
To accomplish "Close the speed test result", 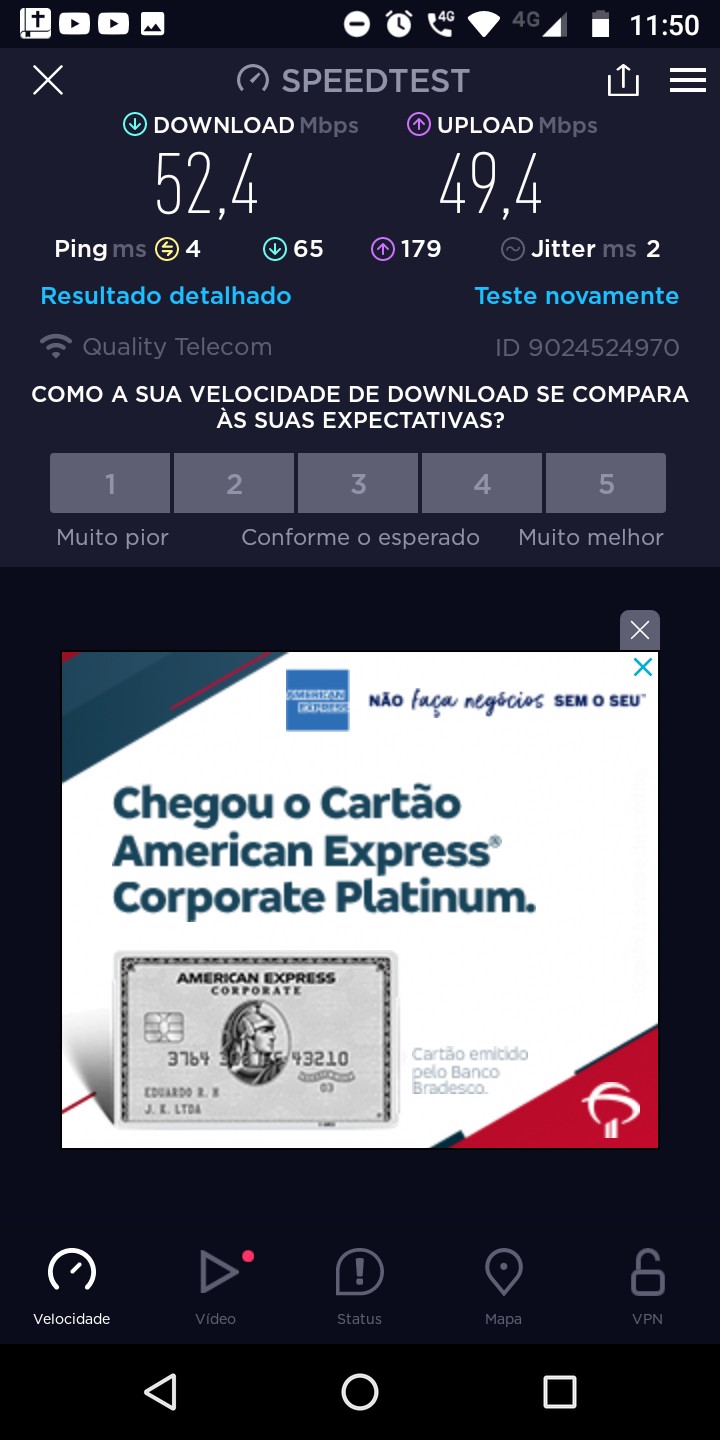I will (48, 80).
